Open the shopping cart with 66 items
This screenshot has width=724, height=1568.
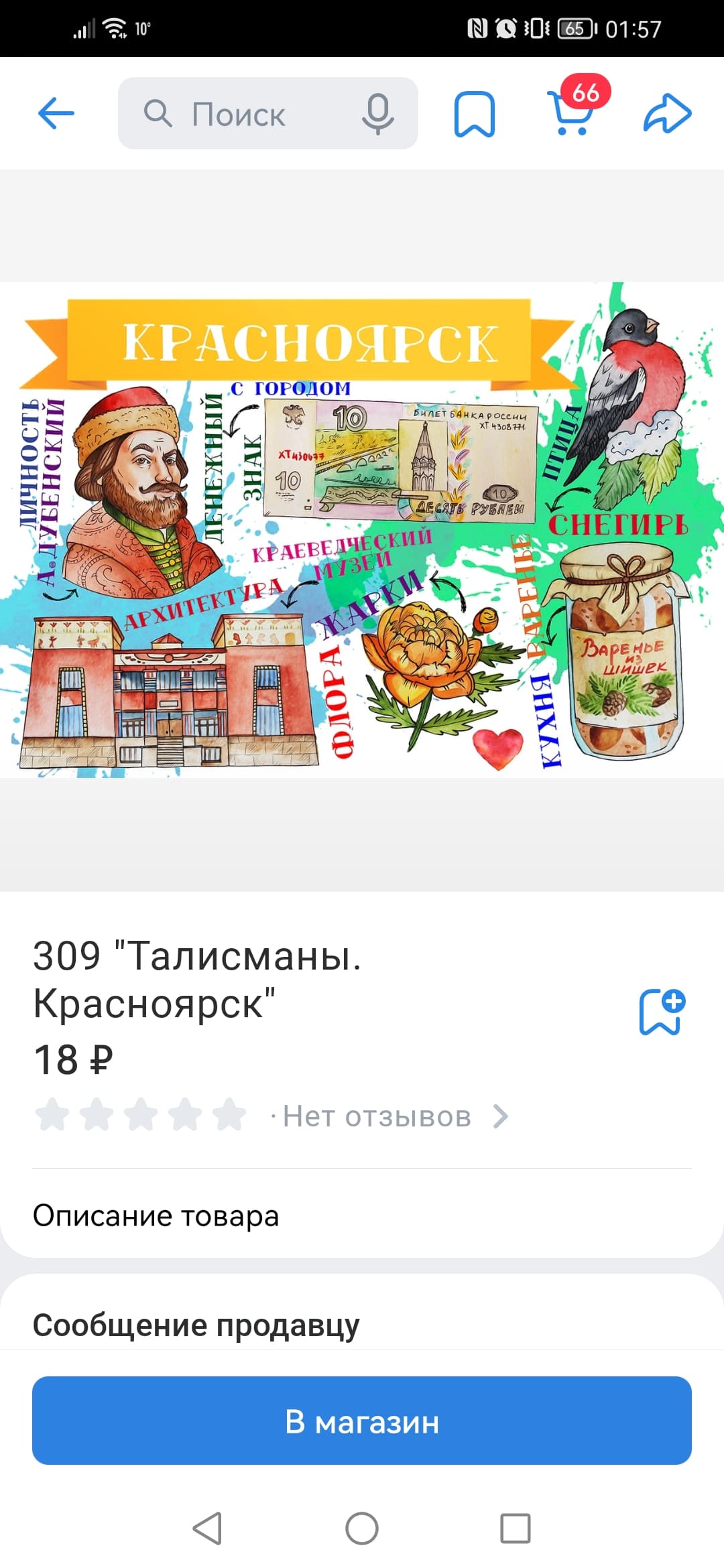[x=573, y=111]
